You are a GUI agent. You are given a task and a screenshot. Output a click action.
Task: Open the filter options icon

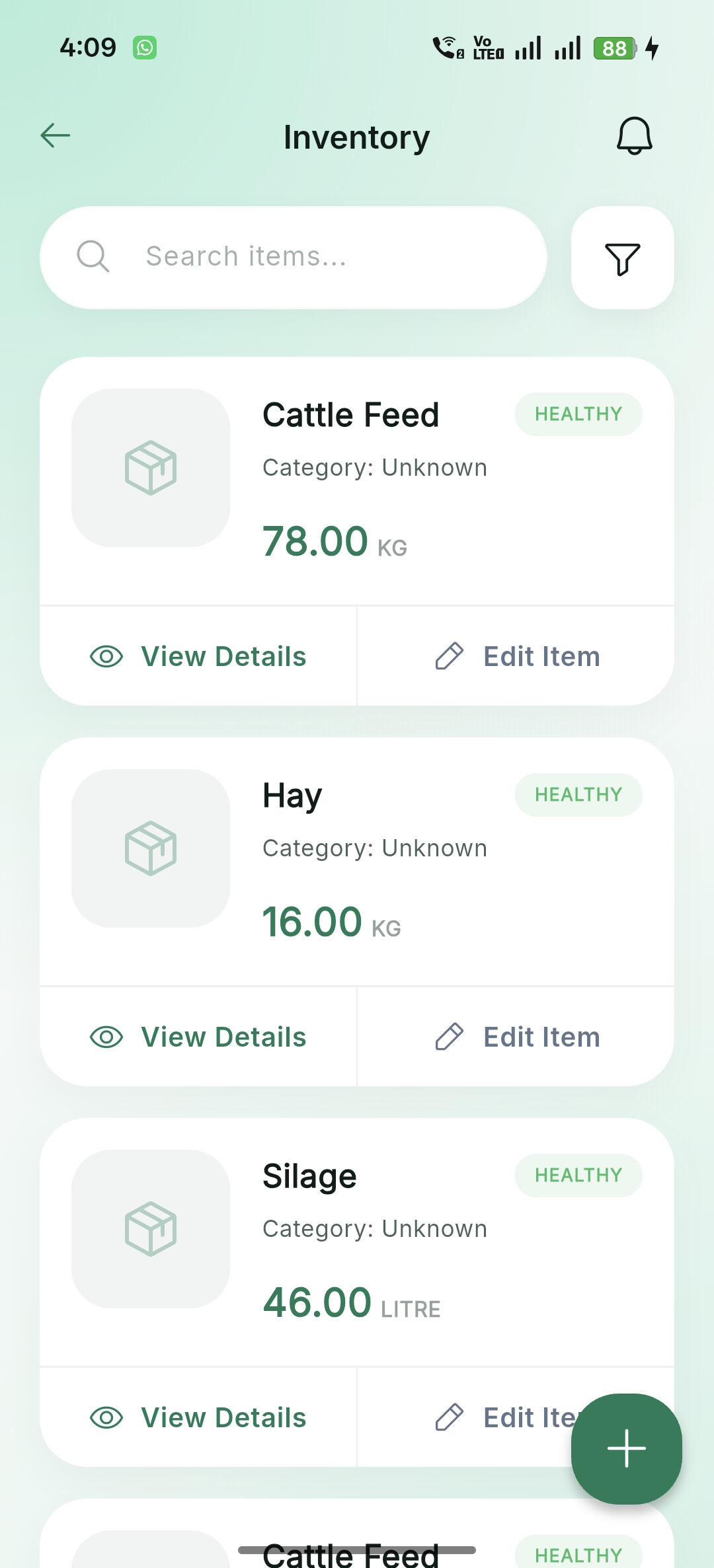click(x=622, y=258)
